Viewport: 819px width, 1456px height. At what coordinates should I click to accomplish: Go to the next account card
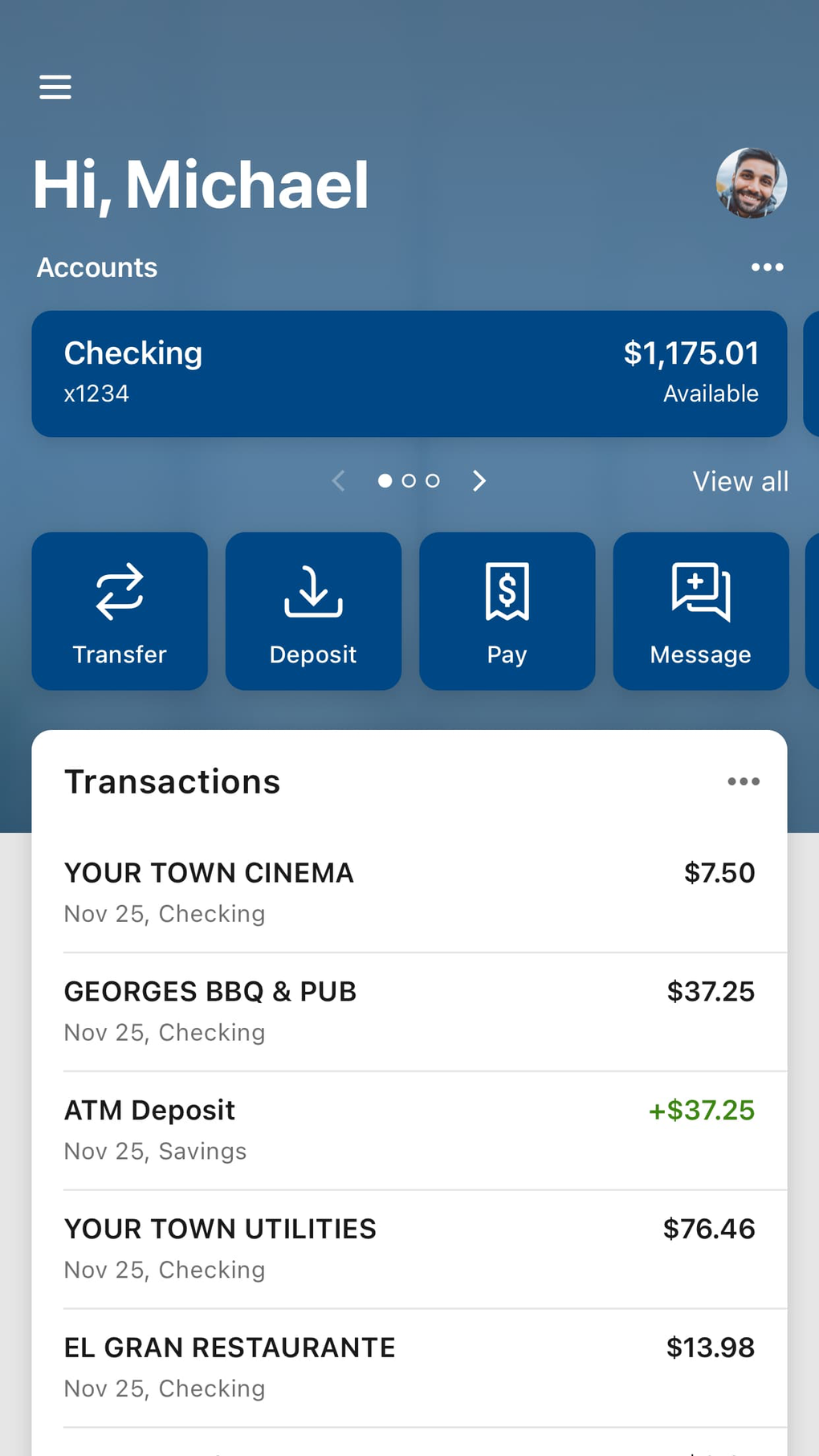tap(479, 481)
